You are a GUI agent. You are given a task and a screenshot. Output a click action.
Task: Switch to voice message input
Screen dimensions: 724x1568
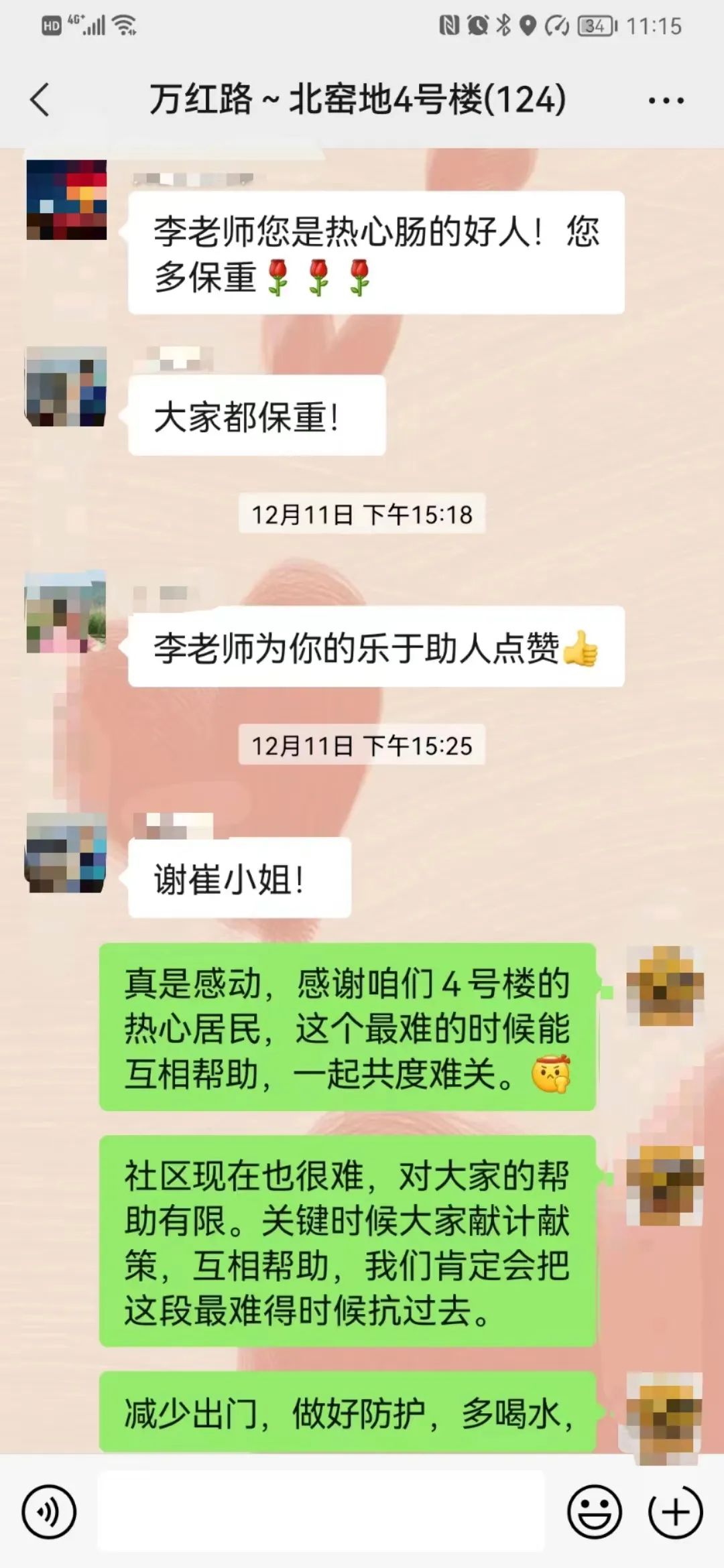pos(49,1512)
